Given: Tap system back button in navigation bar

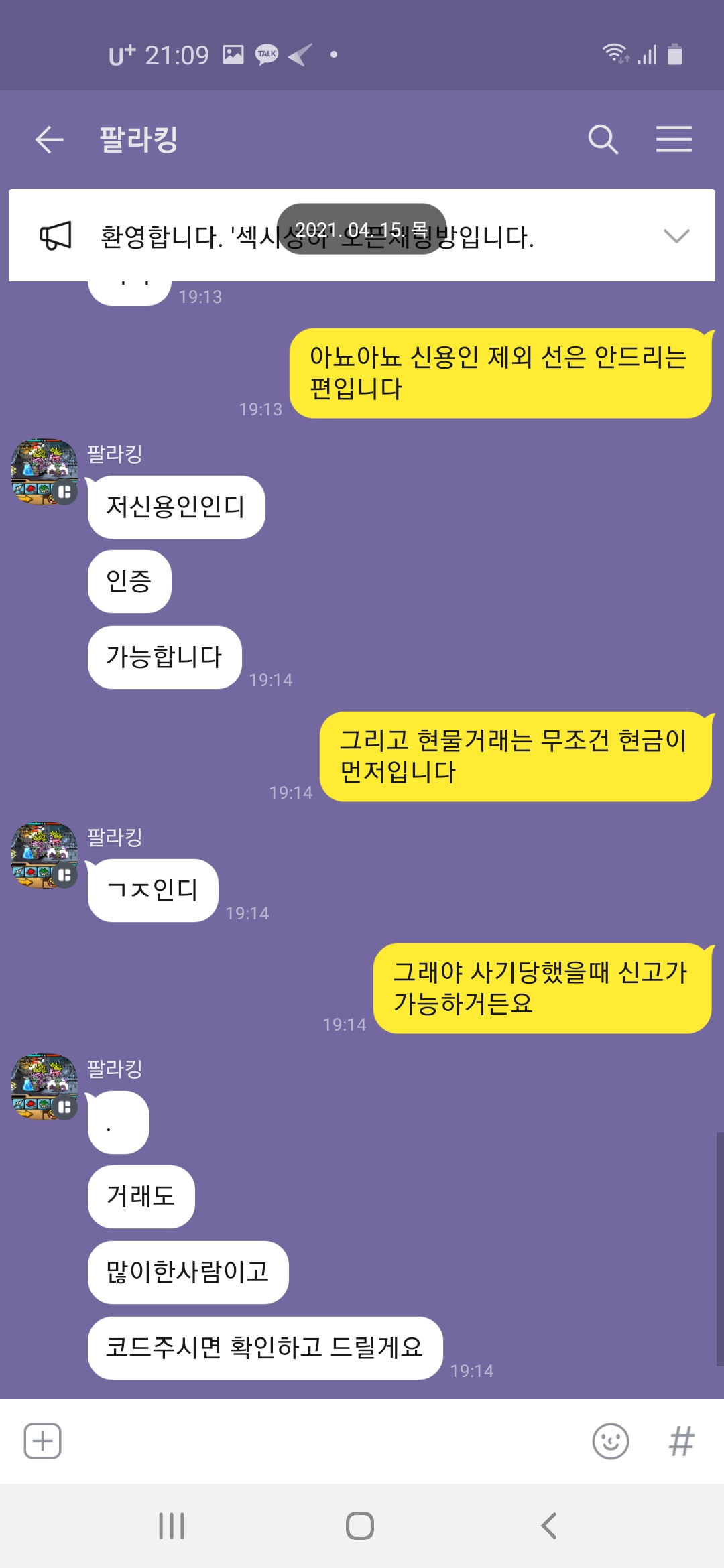Looking at the screenshot, I should point(548,1526).
